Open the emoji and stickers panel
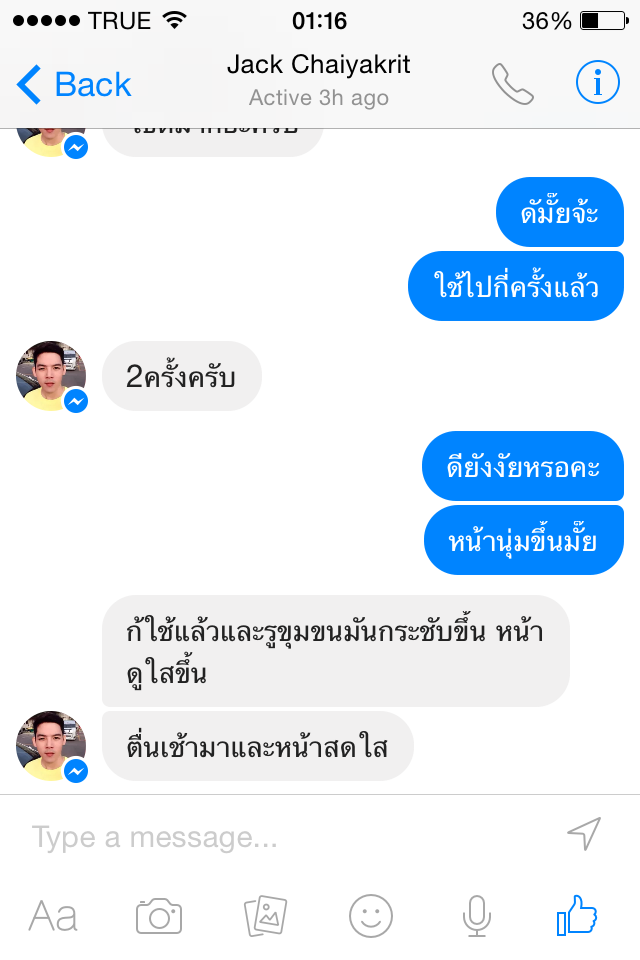The width and height of the screenshot is (640, 960). tap(371, 915)
